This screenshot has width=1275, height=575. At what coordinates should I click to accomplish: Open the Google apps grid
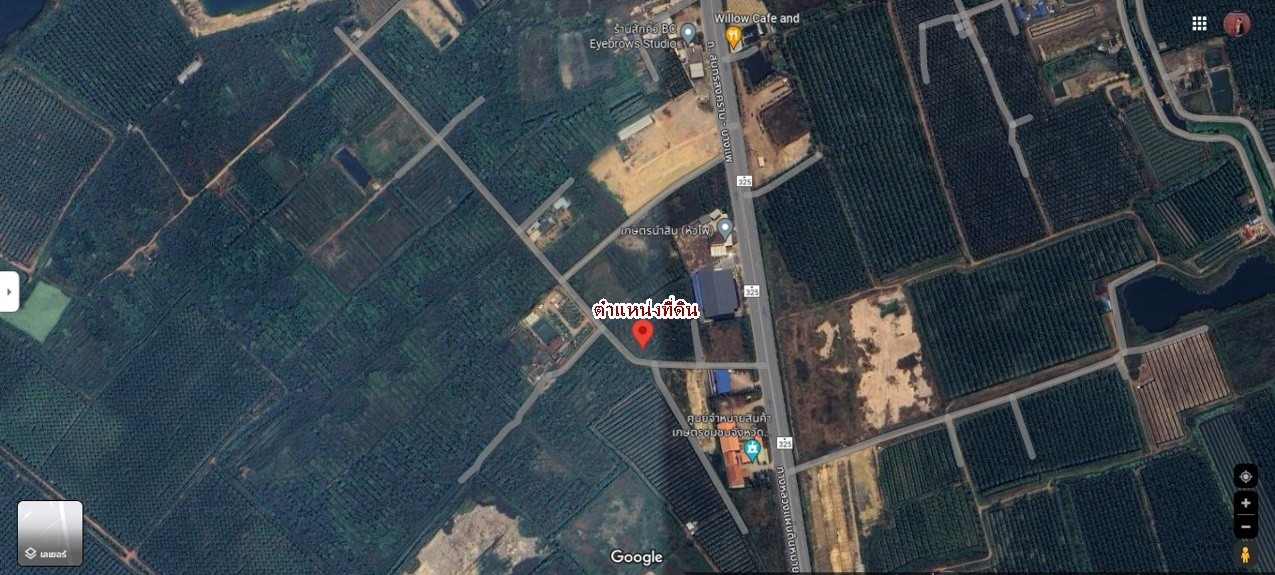click(1199, 24)
